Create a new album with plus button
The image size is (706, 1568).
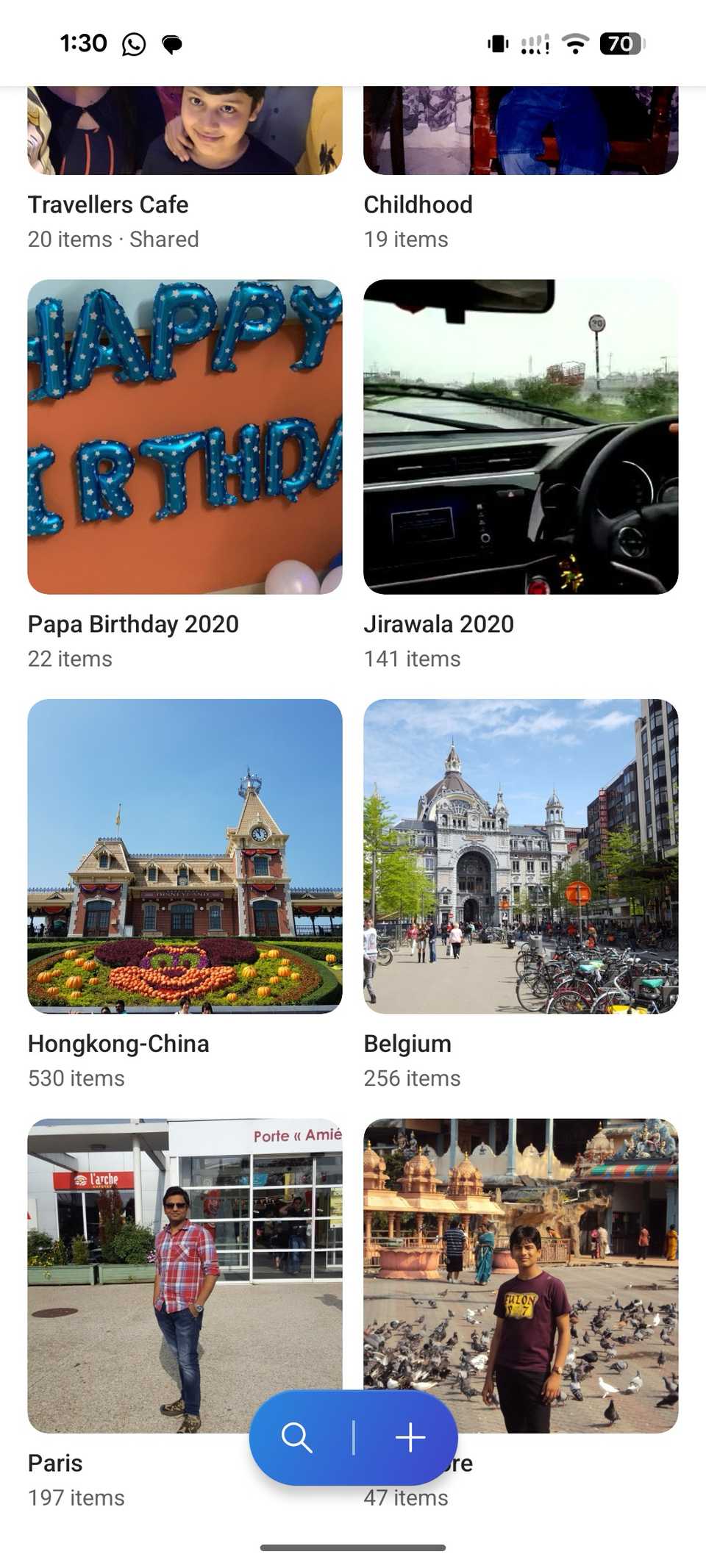[x=410, y=1436]
